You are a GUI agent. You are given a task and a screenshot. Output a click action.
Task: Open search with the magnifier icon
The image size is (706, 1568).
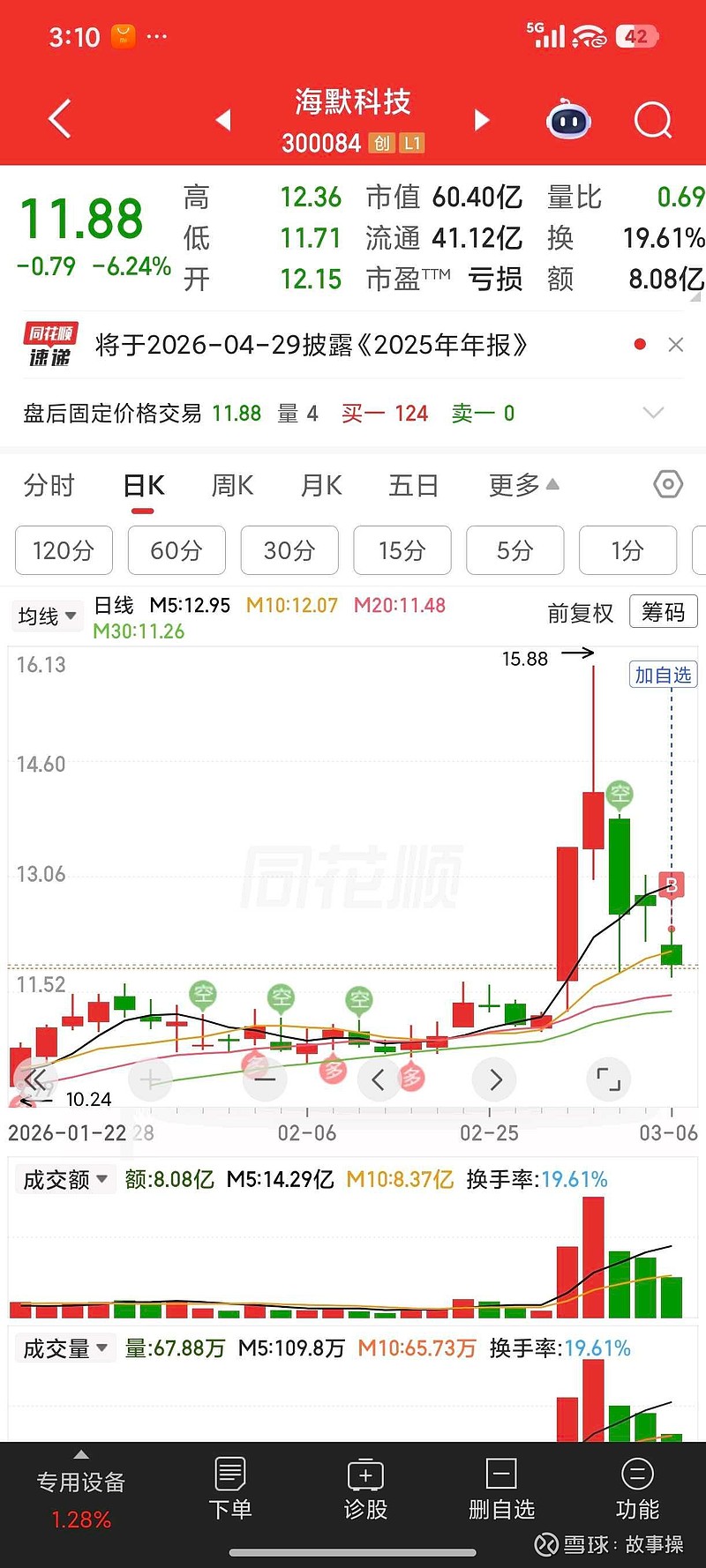click(x=652, y=120)
